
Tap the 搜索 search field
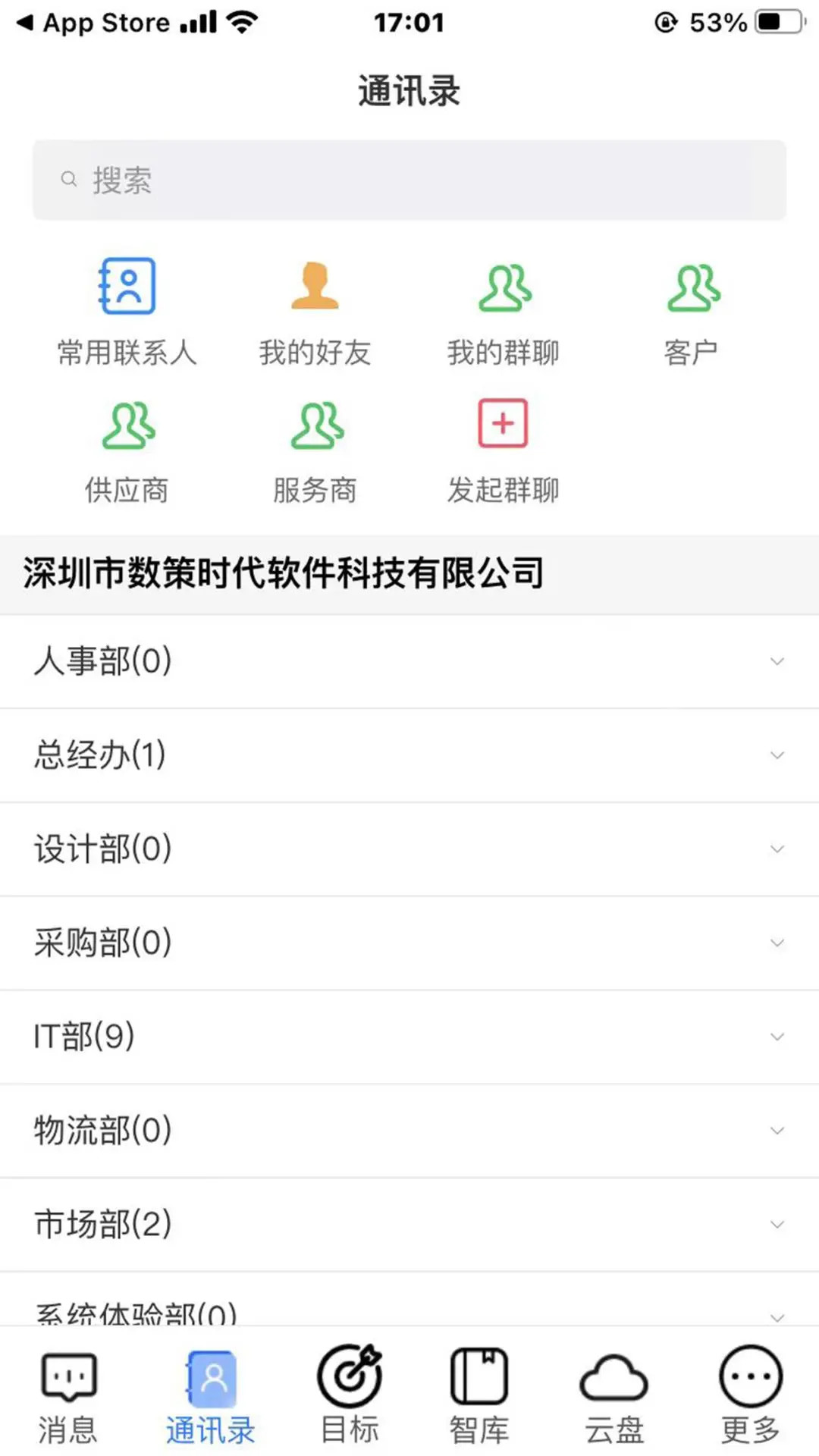point(409,179)
